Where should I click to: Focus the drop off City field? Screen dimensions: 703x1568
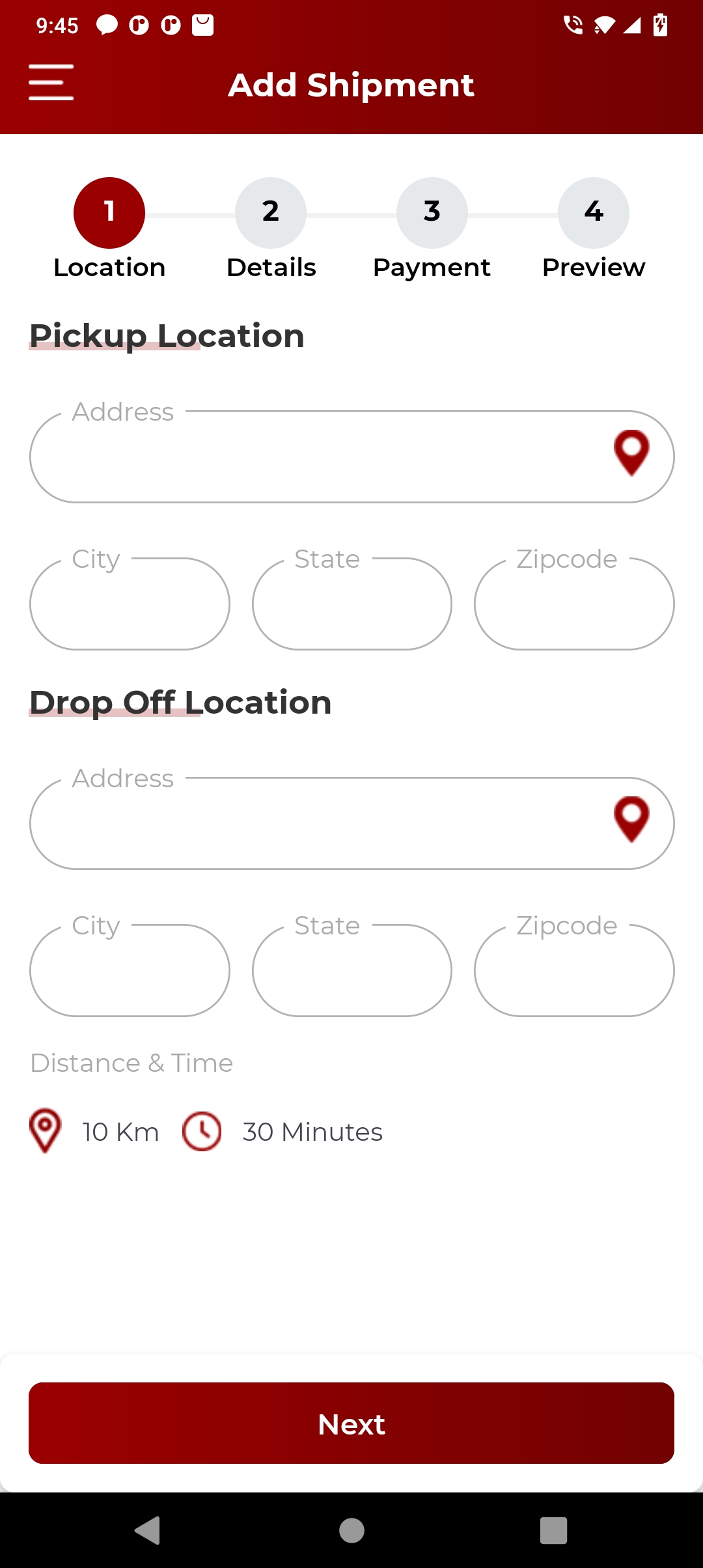(x=130, y=971)
